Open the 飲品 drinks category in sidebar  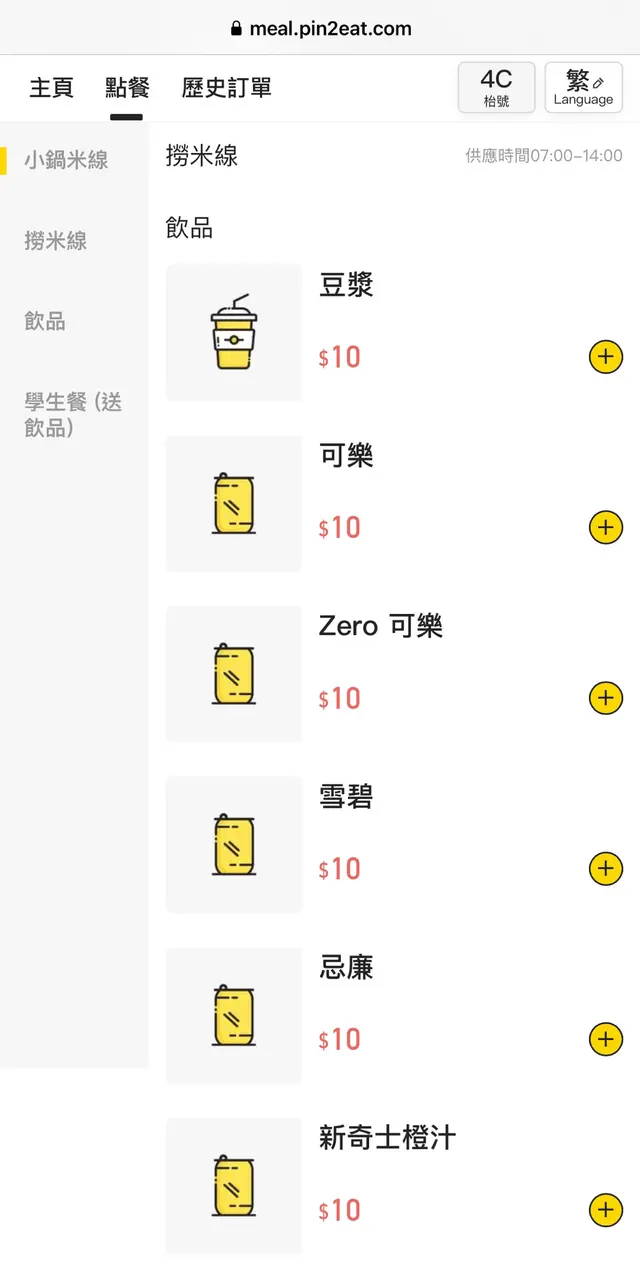[45, 322]
